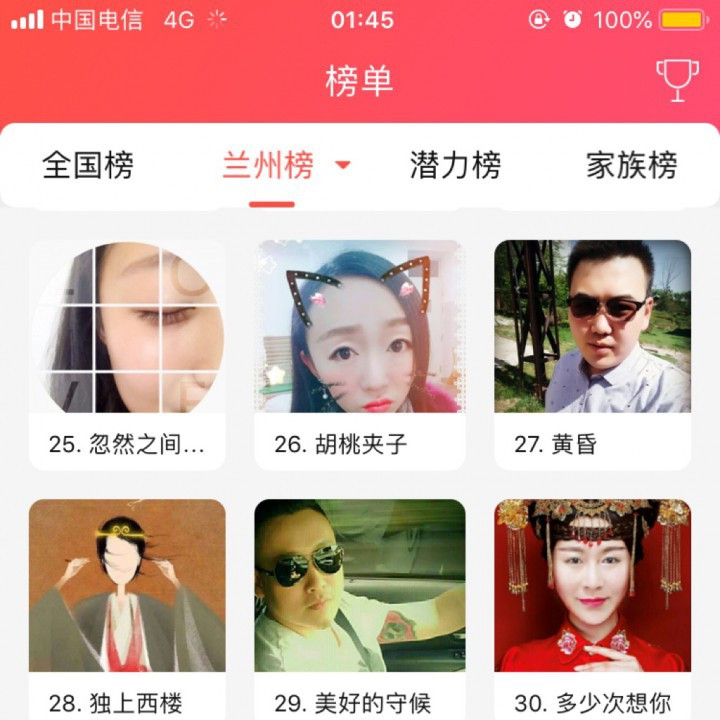Switch to the 潜力榜 tab

coord(455,165)
